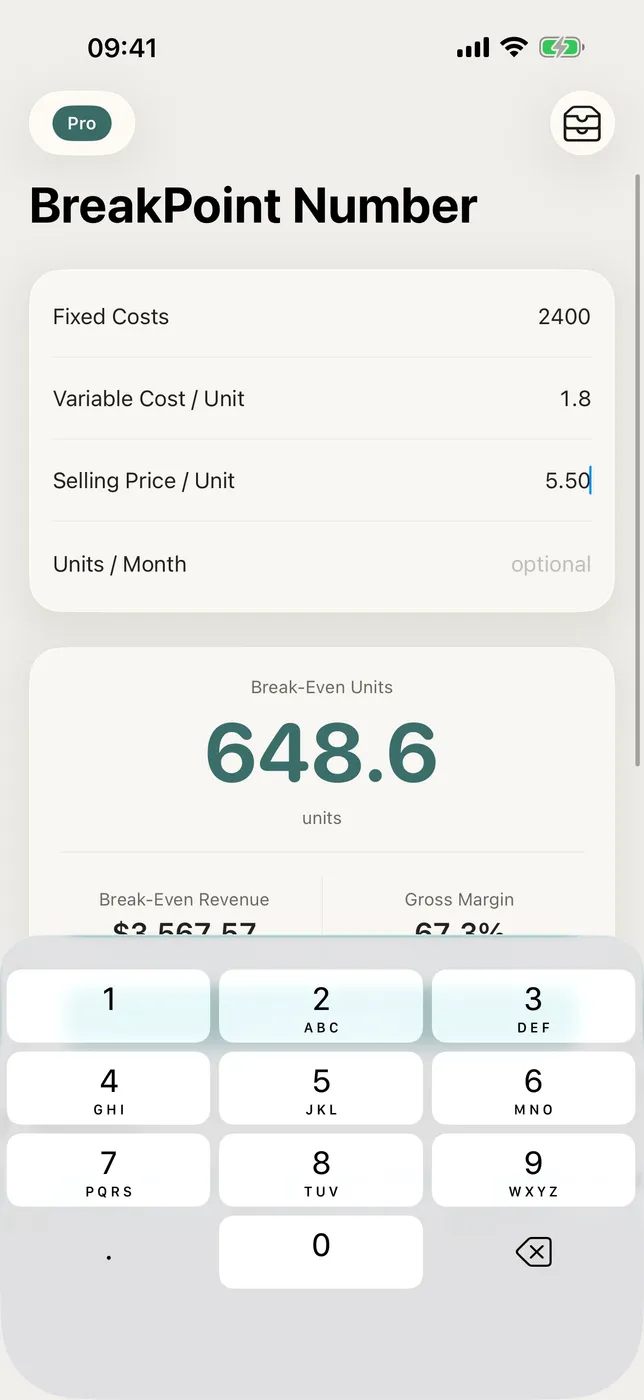
Task: Tap the 0 key on keypad
Action: [x=321, y=1252]
